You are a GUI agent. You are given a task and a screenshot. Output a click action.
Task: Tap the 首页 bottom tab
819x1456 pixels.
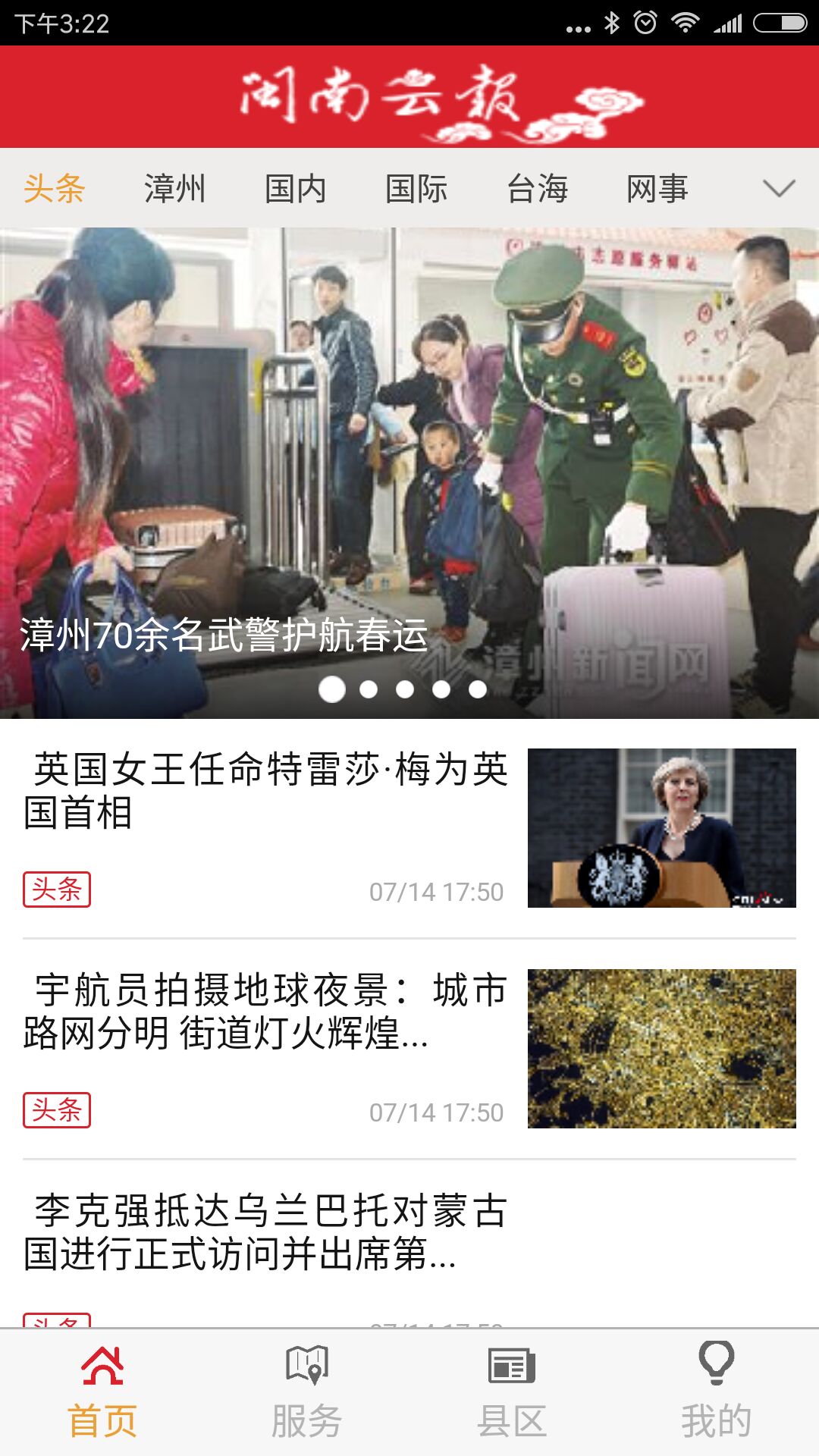(102, 1392)
